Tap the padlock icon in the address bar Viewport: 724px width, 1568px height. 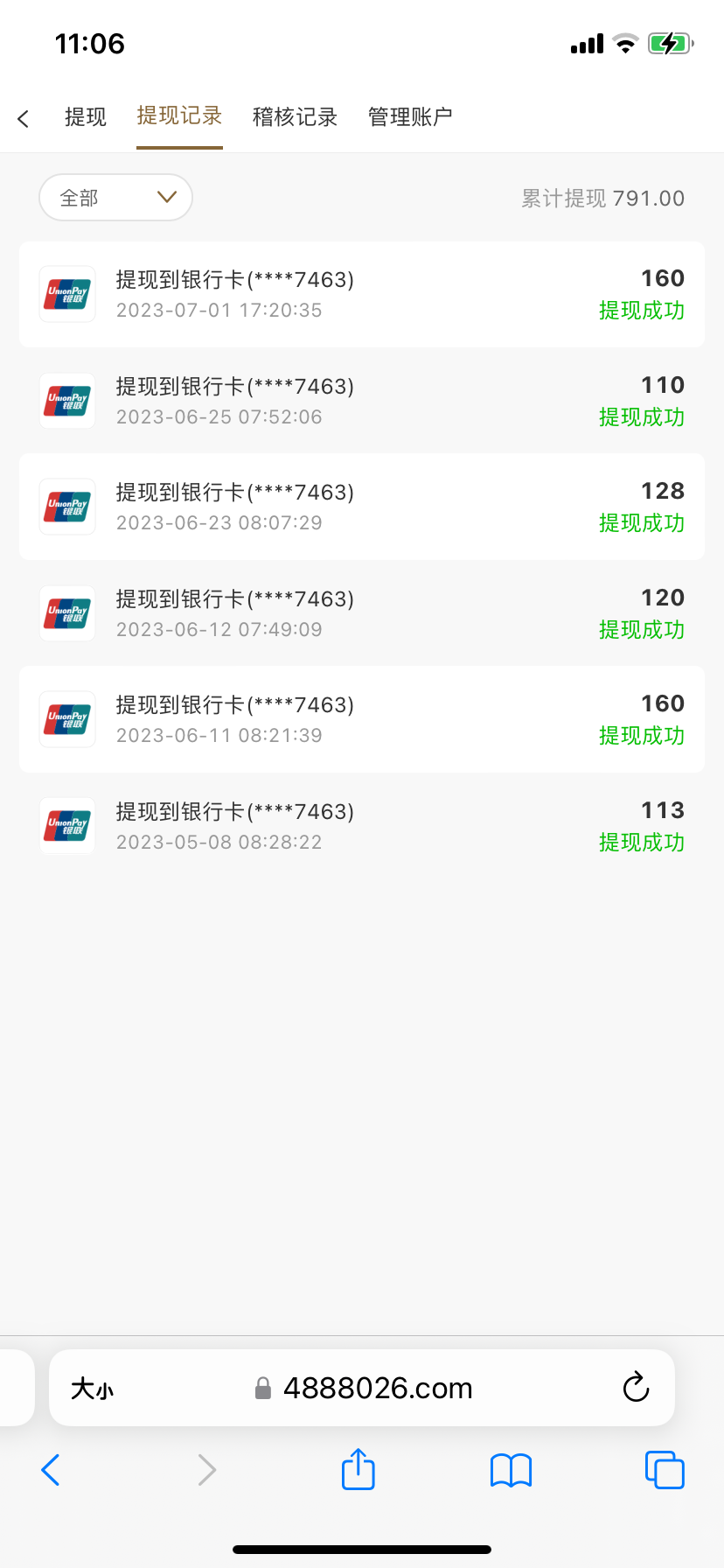coord(261,1388)
